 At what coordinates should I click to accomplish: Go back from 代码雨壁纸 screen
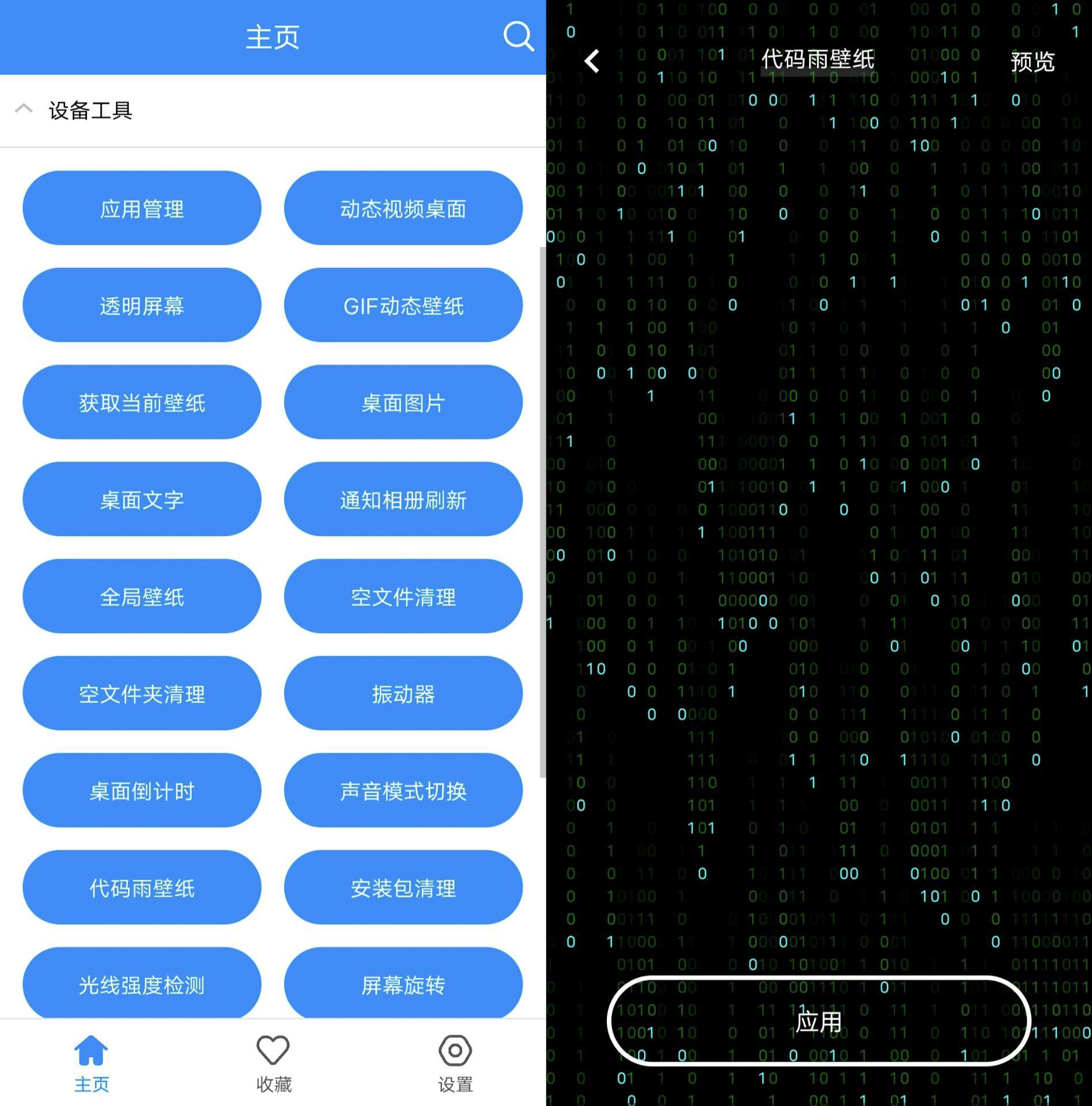tap(592, 60)
